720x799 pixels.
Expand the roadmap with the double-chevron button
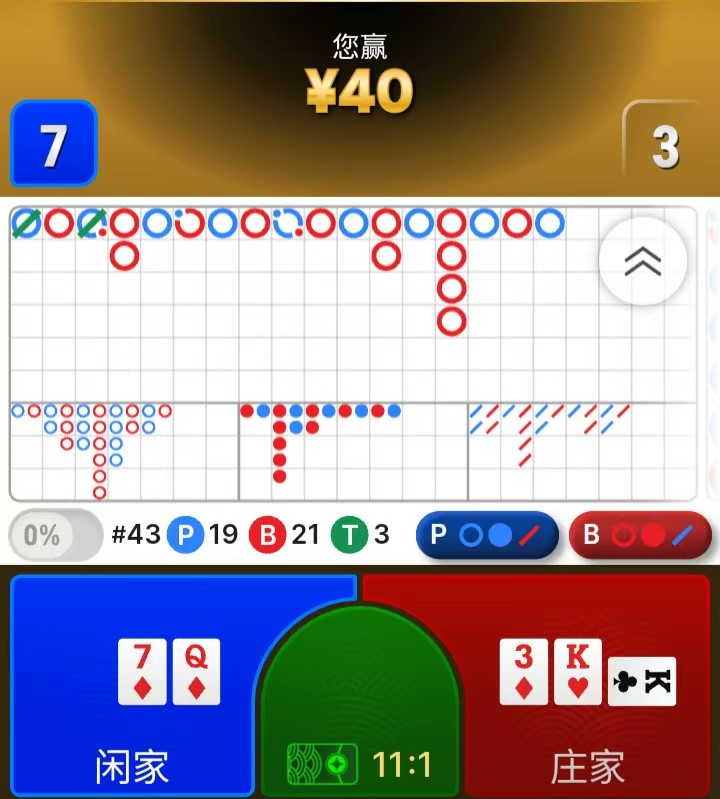coord(643,262)
